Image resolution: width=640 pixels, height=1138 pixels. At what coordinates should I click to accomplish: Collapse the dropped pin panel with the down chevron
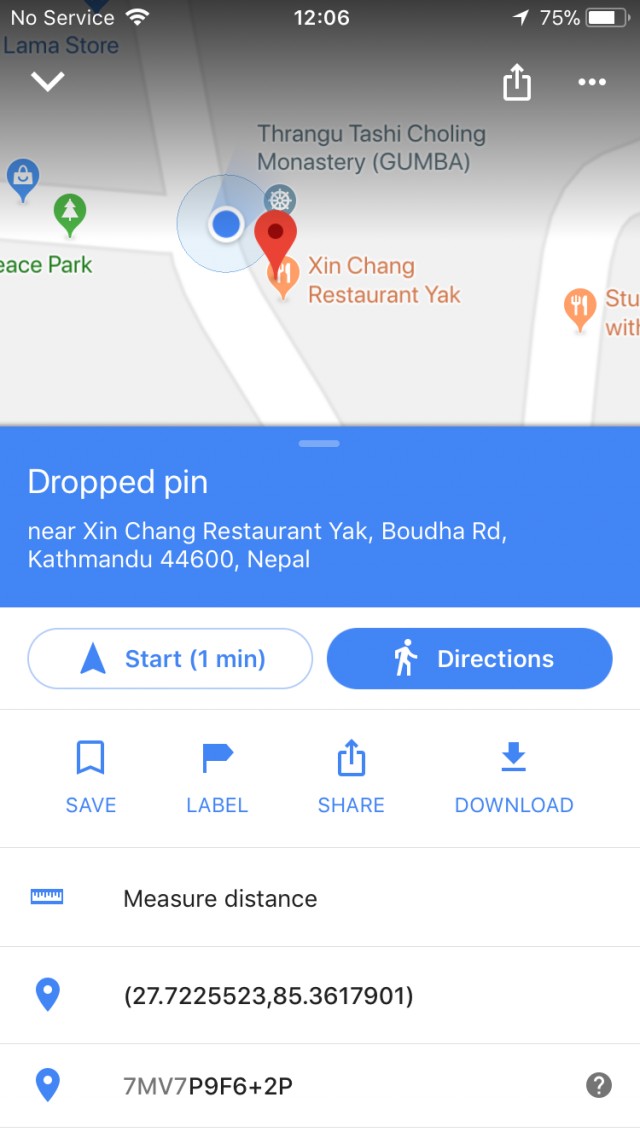47,81
